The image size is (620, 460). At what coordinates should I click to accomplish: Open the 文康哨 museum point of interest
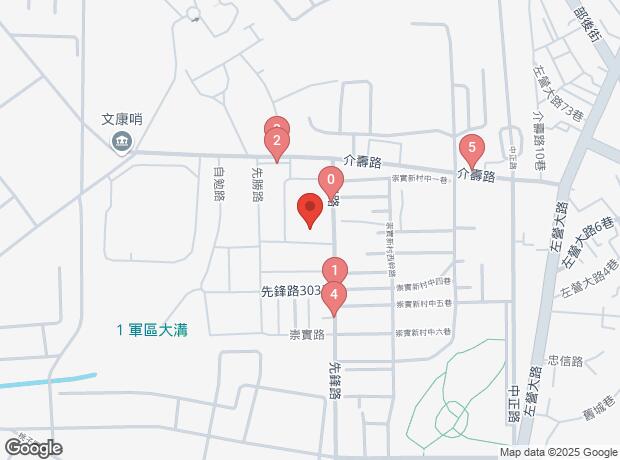pos(123,140)
